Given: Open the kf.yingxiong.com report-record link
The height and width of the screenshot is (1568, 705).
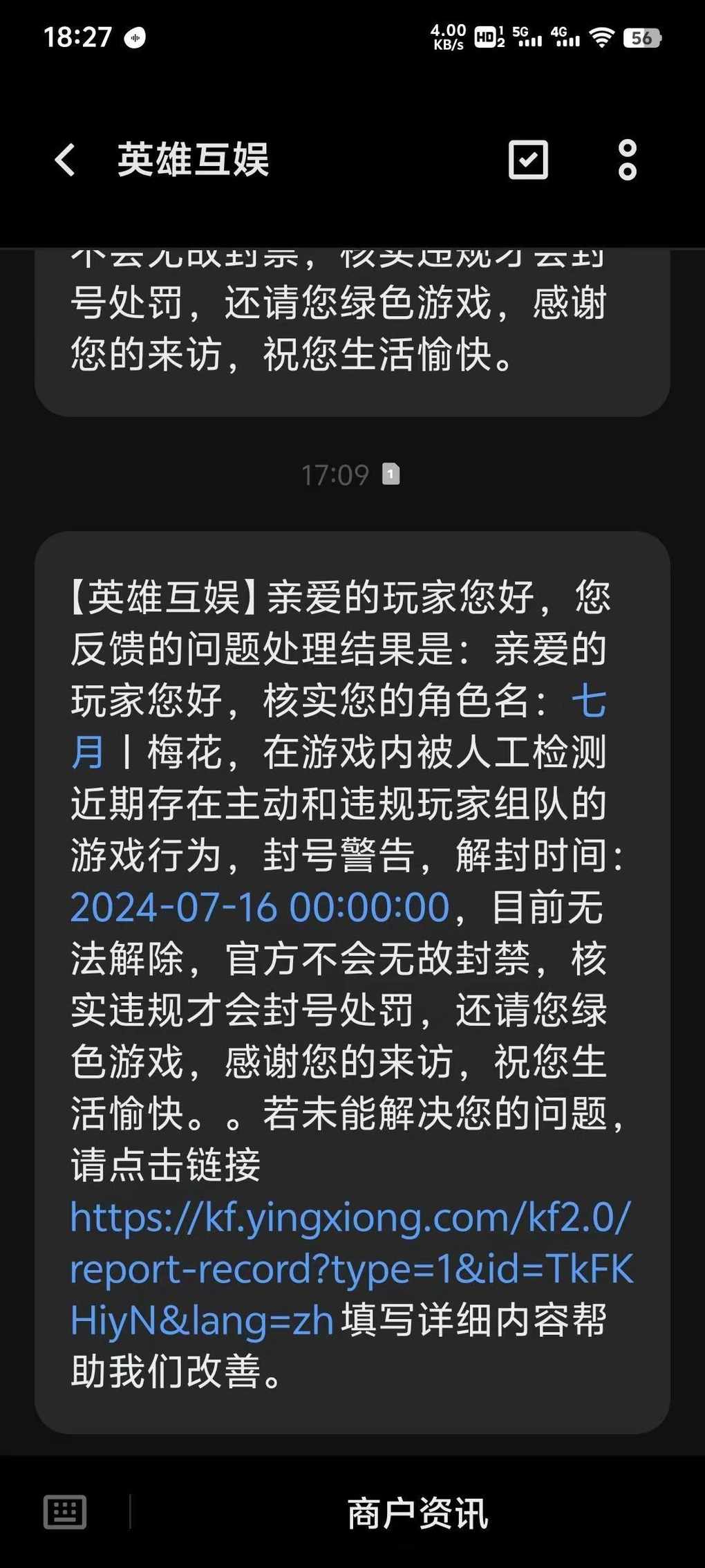Looking at the screenshot, I should pos(352,1269).
